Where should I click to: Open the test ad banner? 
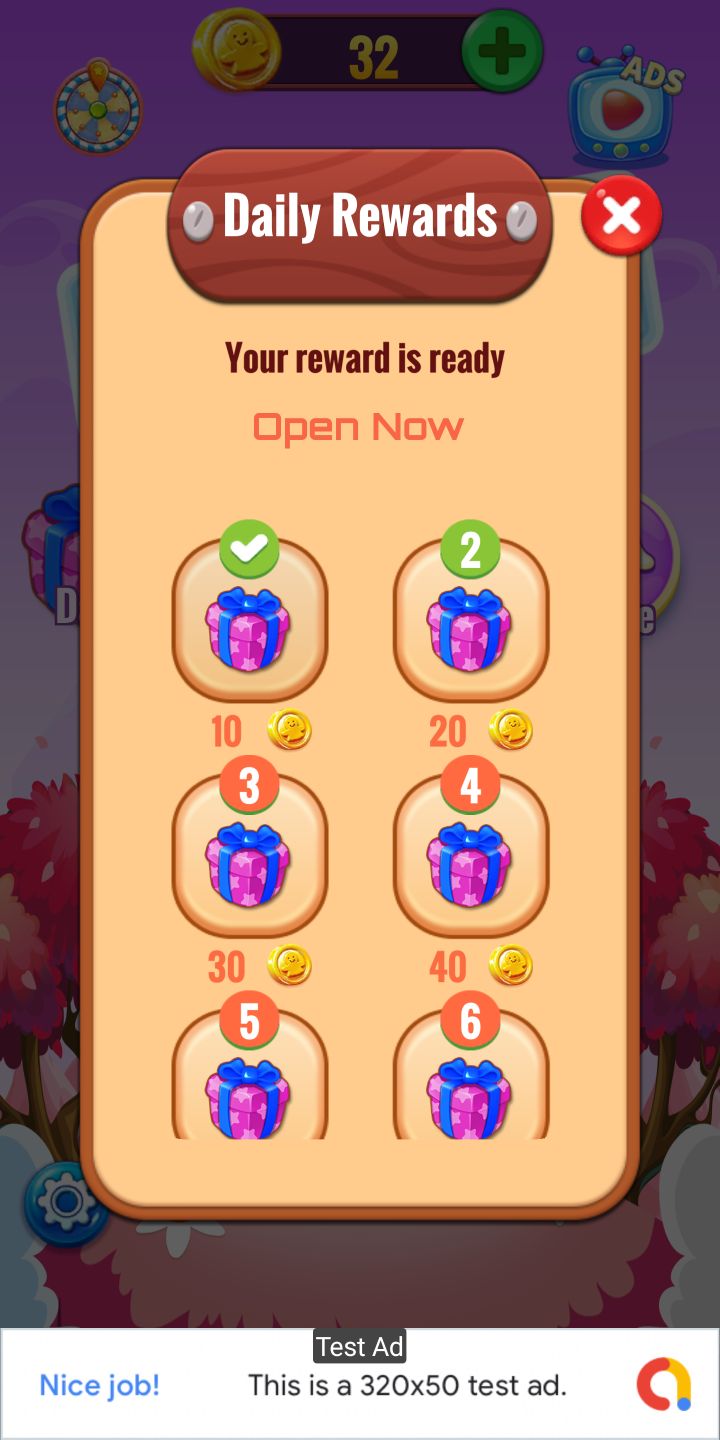pos(360,1385)
